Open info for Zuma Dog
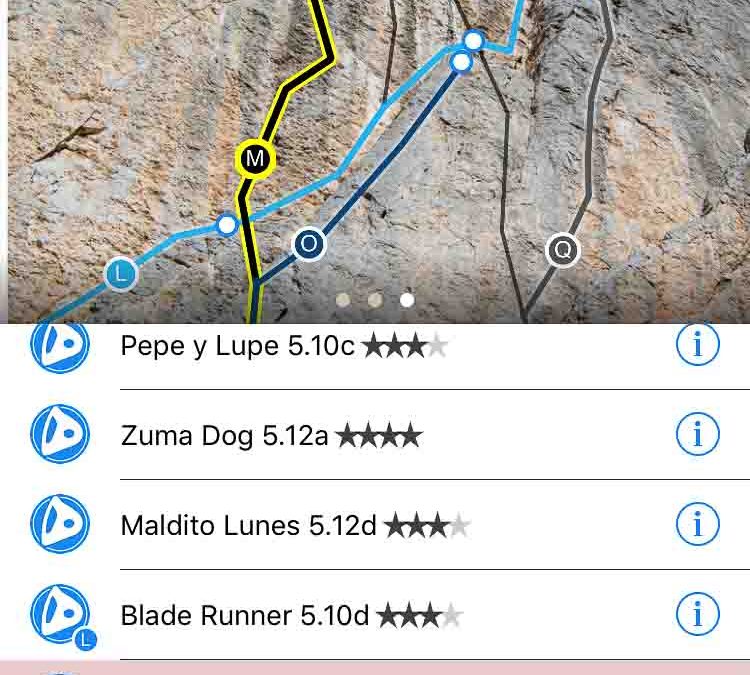750x675 pixels. tap(697, 435)
